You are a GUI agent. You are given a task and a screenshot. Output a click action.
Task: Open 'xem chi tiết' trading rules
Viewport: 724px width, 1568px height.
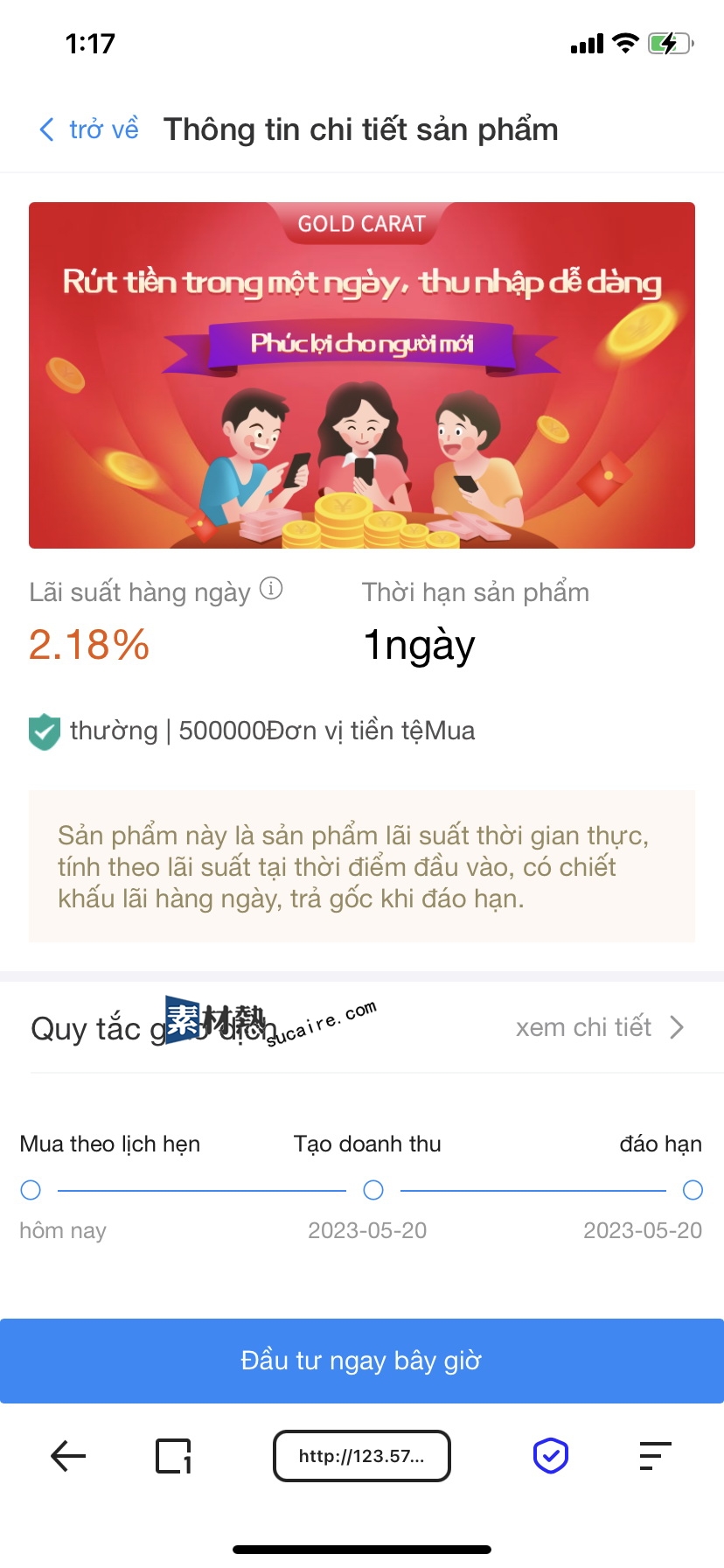tap(599, 1027)
